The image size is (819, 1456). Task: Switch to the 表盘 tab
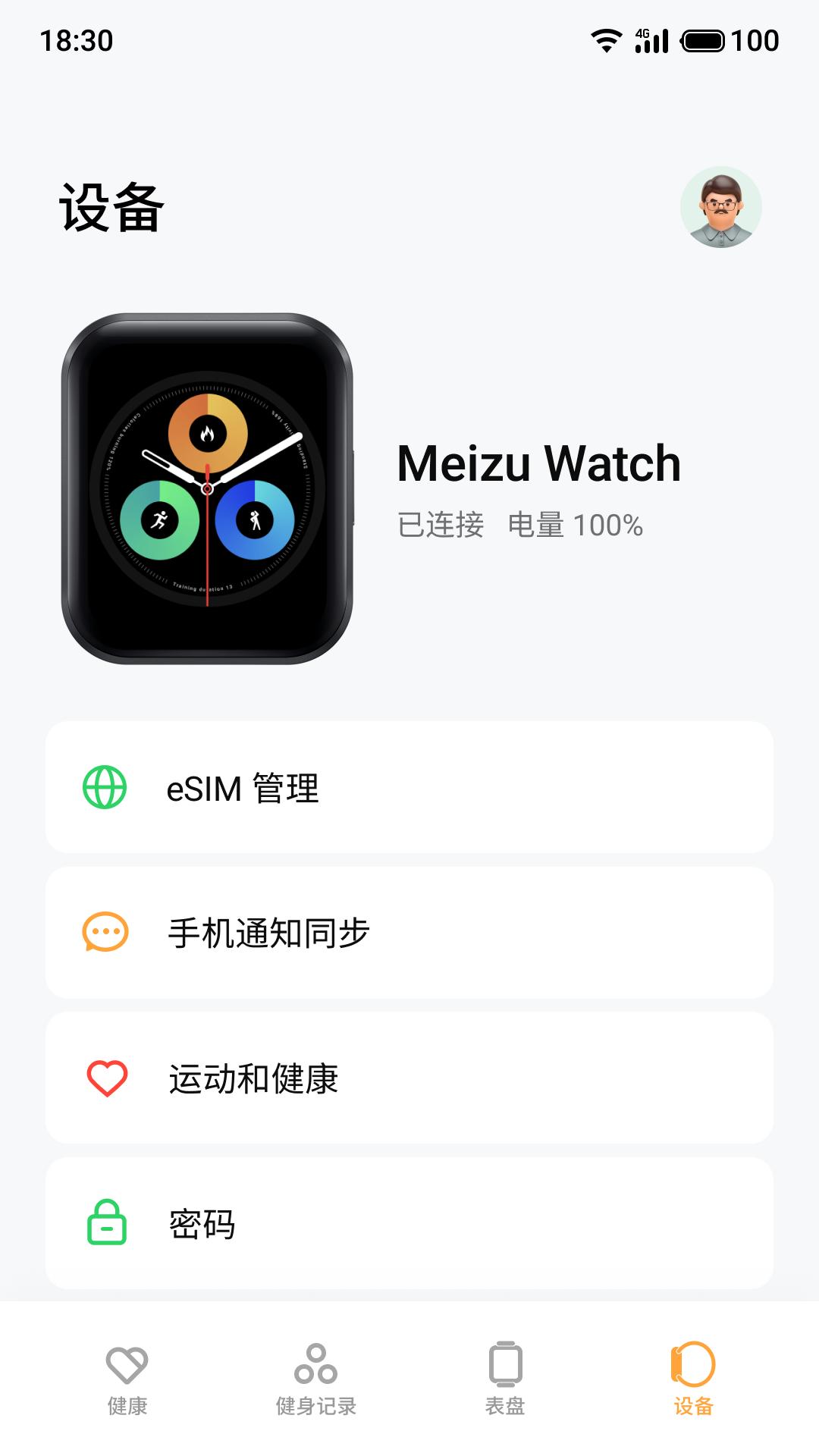[x=505, y=1379]
